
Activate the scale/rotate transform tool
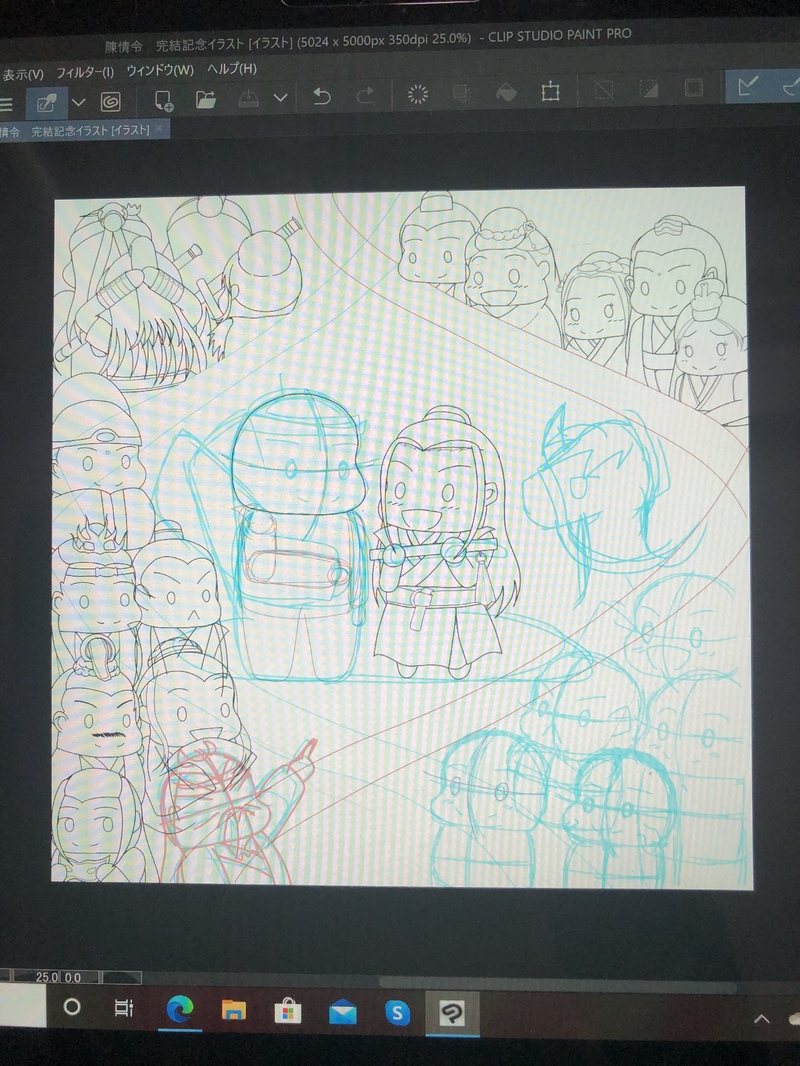[550, 92]
